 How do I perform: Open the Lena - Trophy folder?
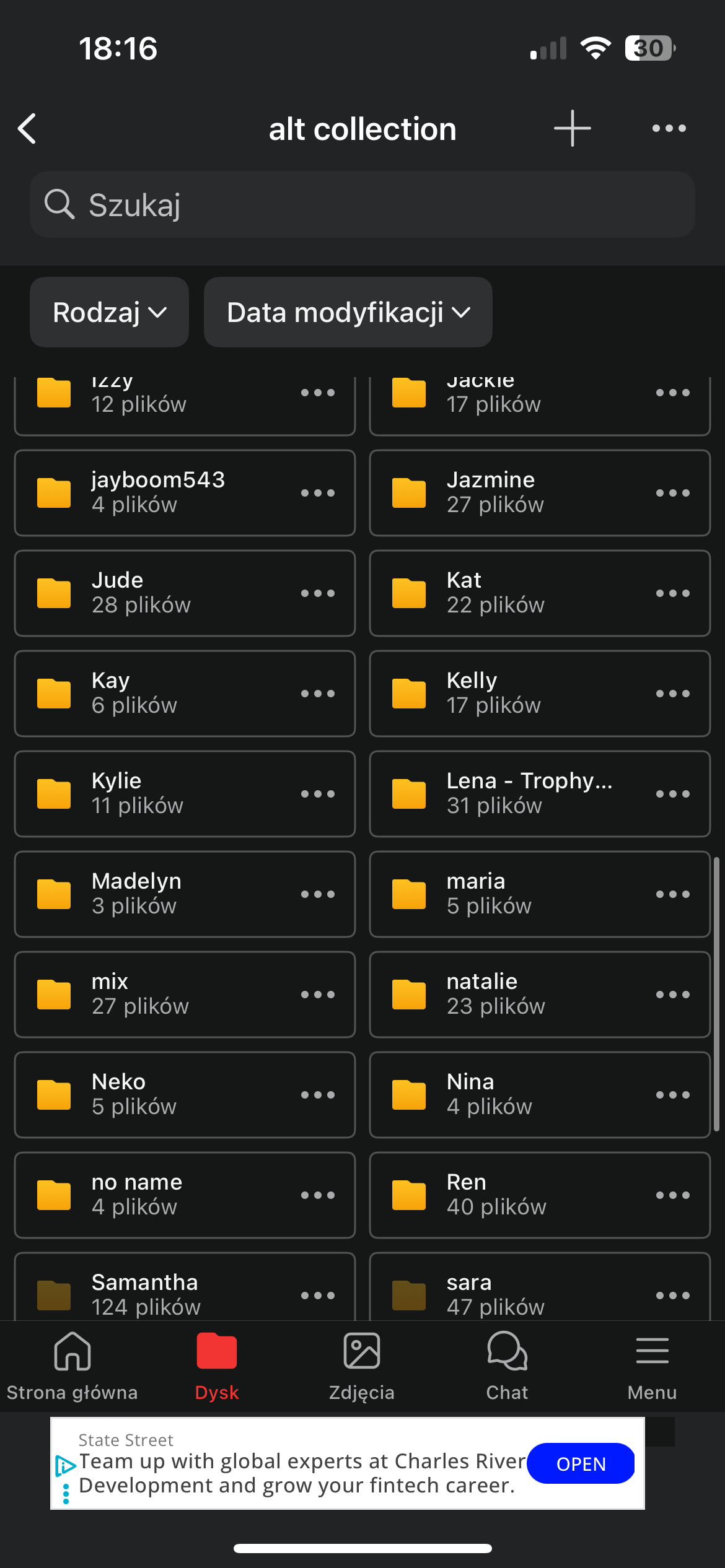540,794
